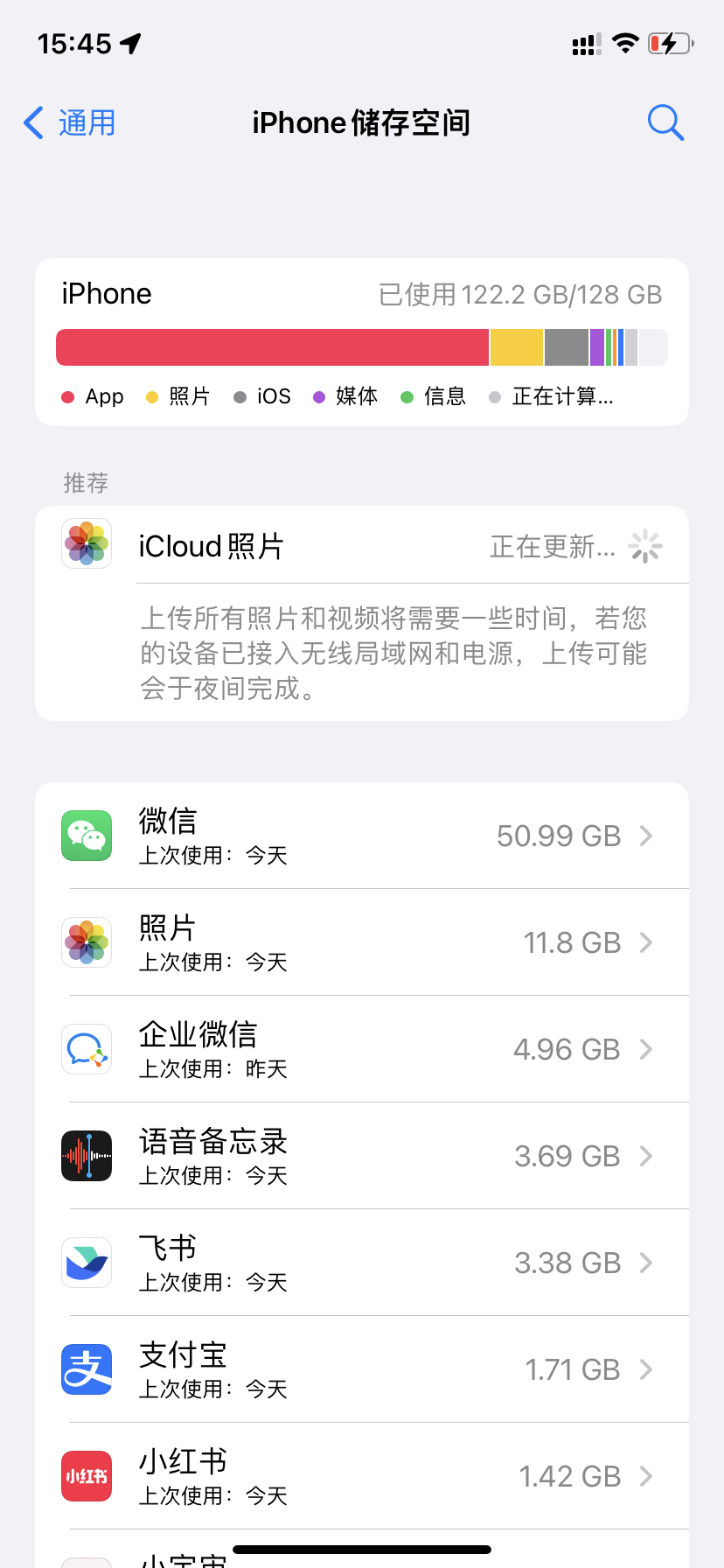This screenshot has width=724, height=1568.
Task: Open 语音备忘录 storage details
Action: tap(362, 1156)
